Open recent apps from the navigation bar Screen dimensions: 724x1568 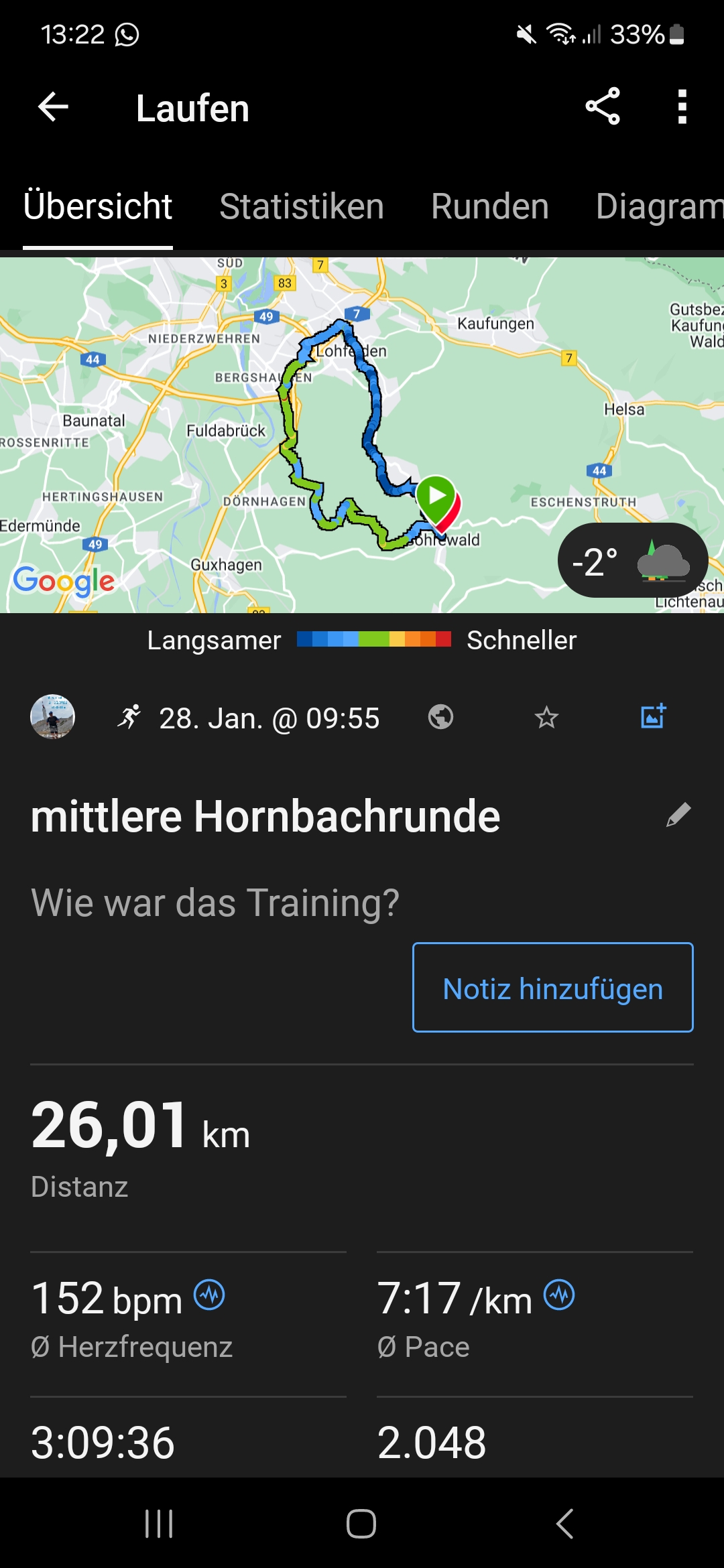click(x=159, y=1524)
